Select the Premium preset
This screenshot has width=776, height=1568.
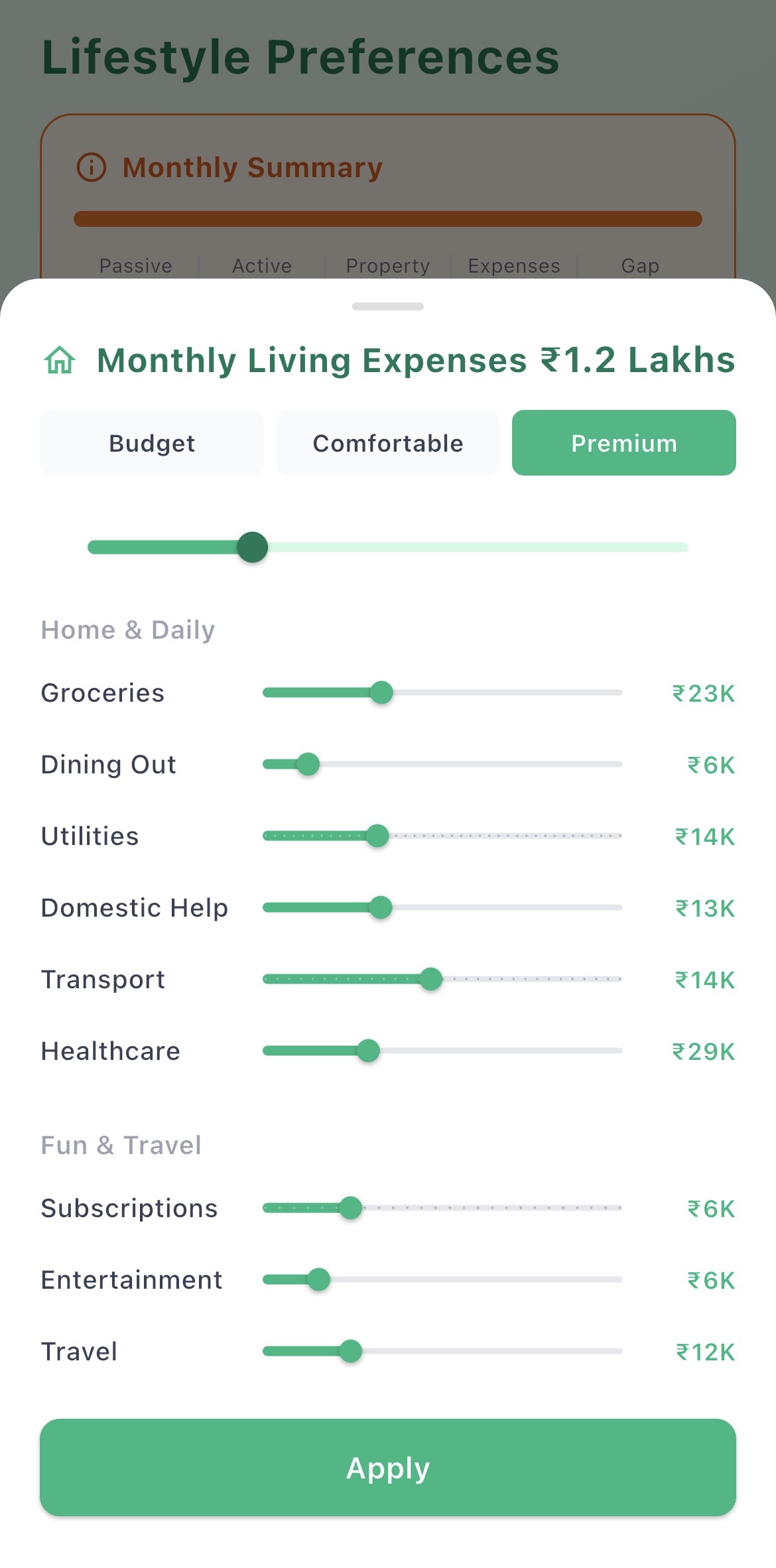coord(623,442)
